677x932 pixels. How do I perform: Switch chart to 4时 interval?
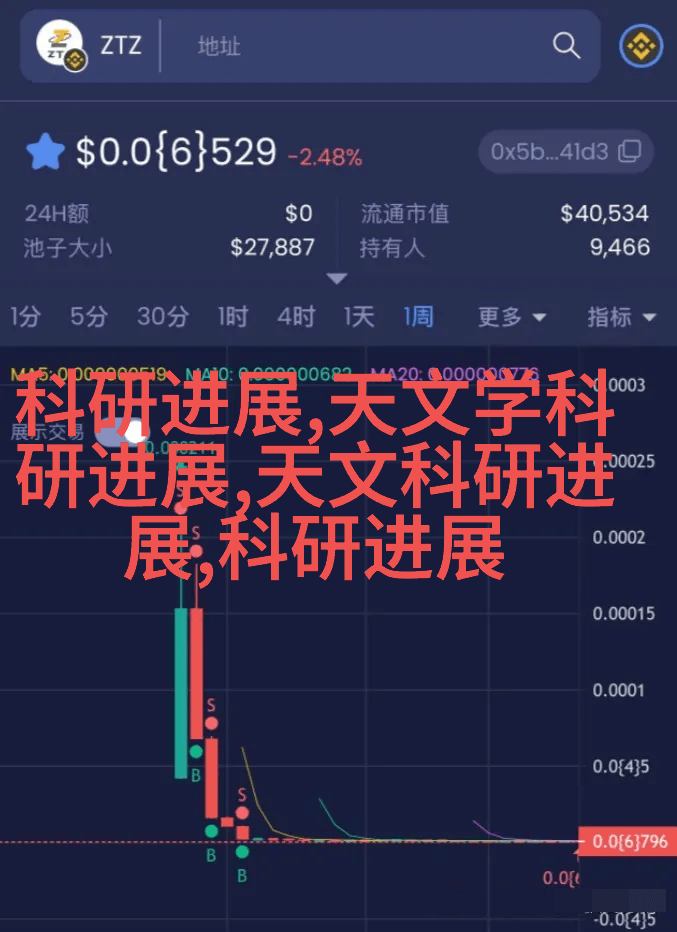(x=296, y=317)
